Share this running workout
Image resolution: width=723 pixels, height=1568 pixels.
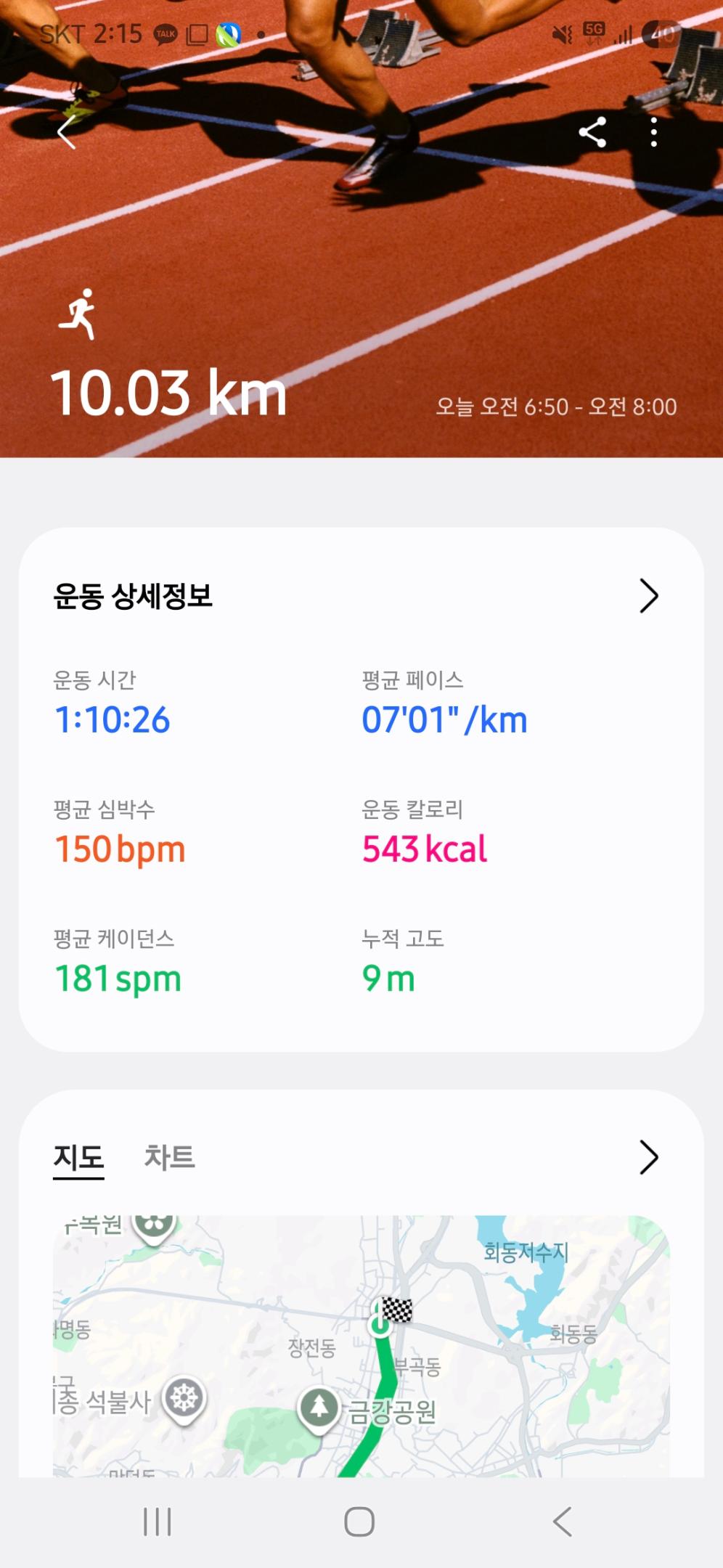coord(592,132)
